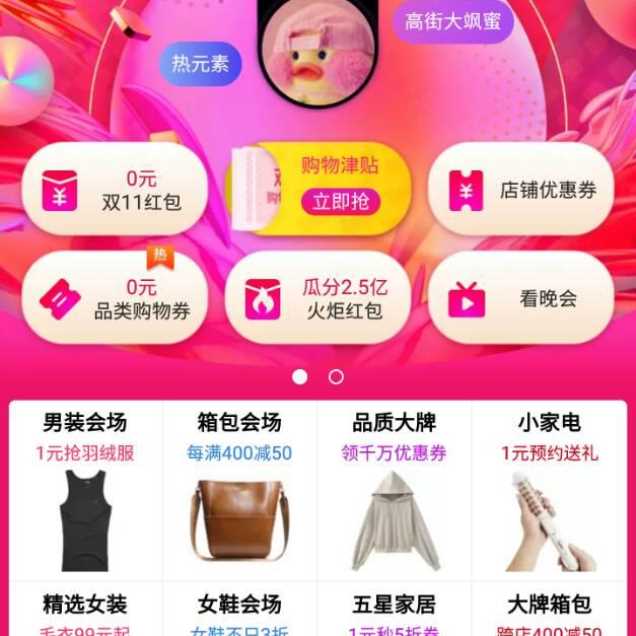Screen dimensions: 636x636
Task: Open the 男装会场 card
Action: click(x=85, y=490)
